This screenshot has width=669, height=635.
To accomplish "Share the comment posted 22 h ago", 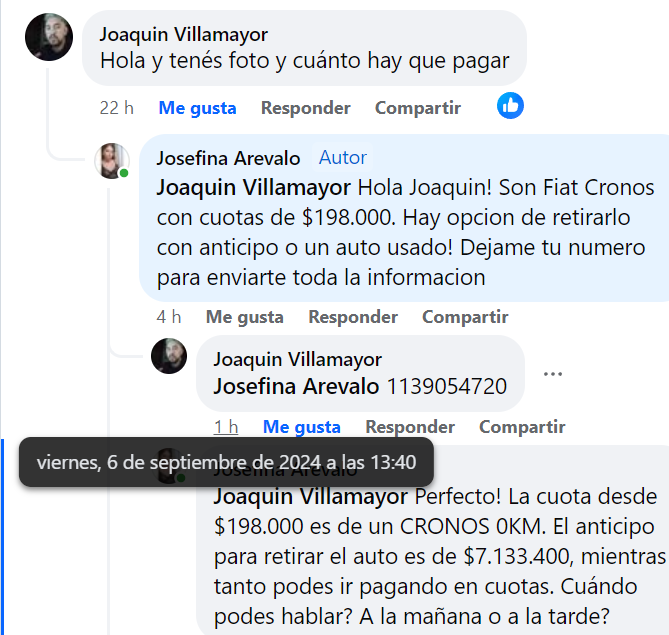I will [417, 108].
